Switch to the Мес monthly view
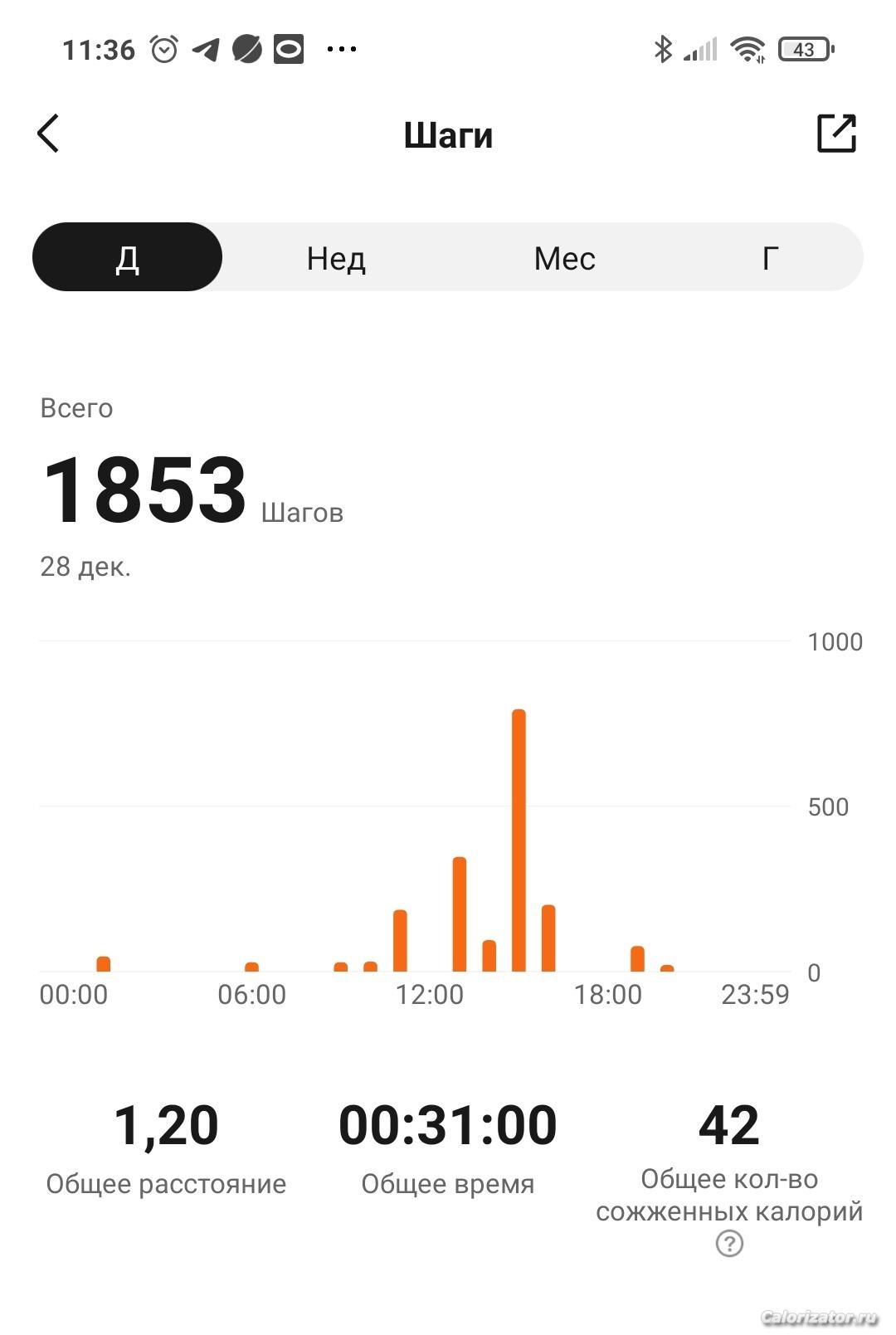The image size is (896, 1335). click(x=564, y=258)
